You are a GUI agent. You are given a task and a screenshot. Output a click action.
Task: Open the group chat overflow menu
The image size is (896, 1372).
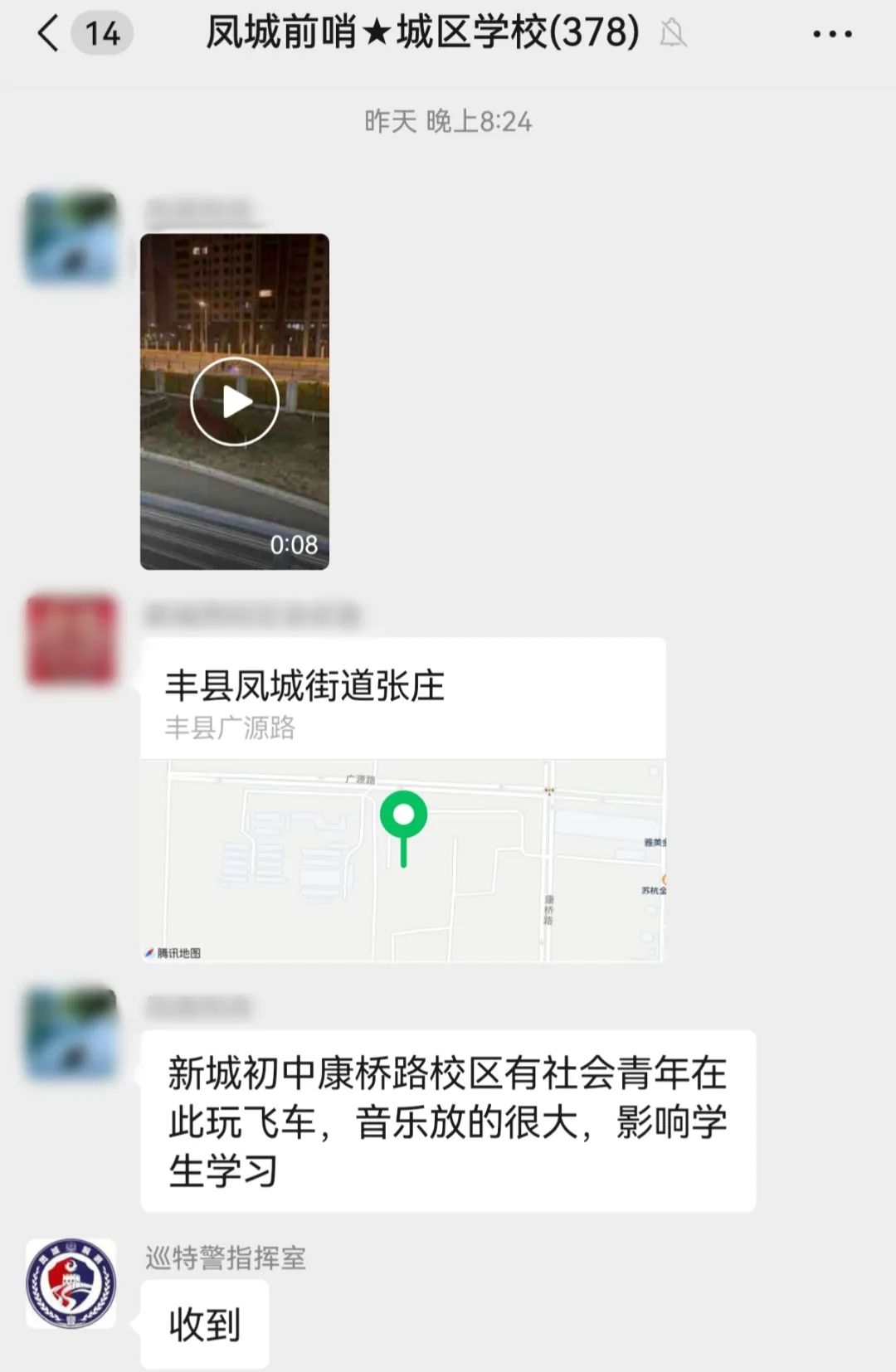click(x=831, y=34)
